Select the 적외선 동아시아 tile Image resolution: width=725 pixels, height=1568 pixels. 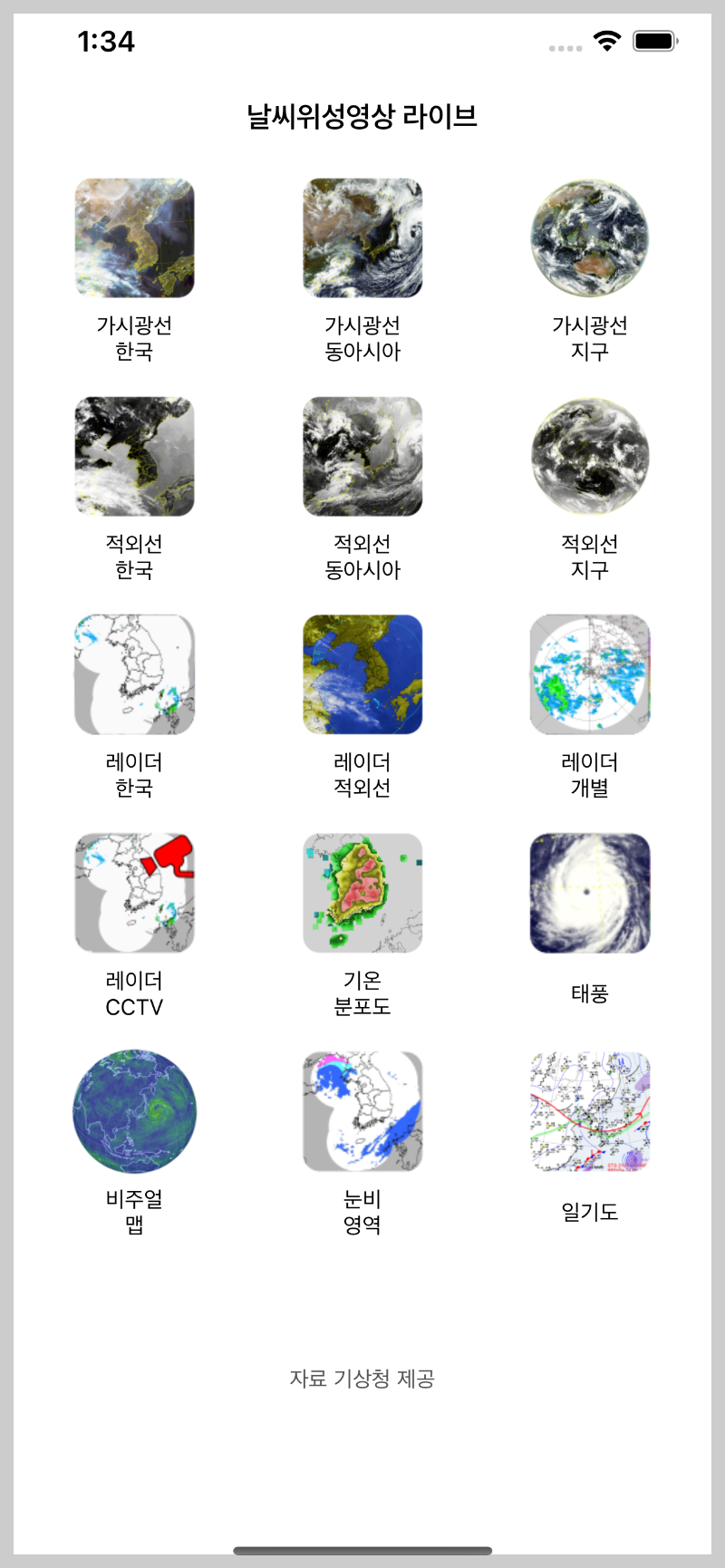click(x=362, y=456)
